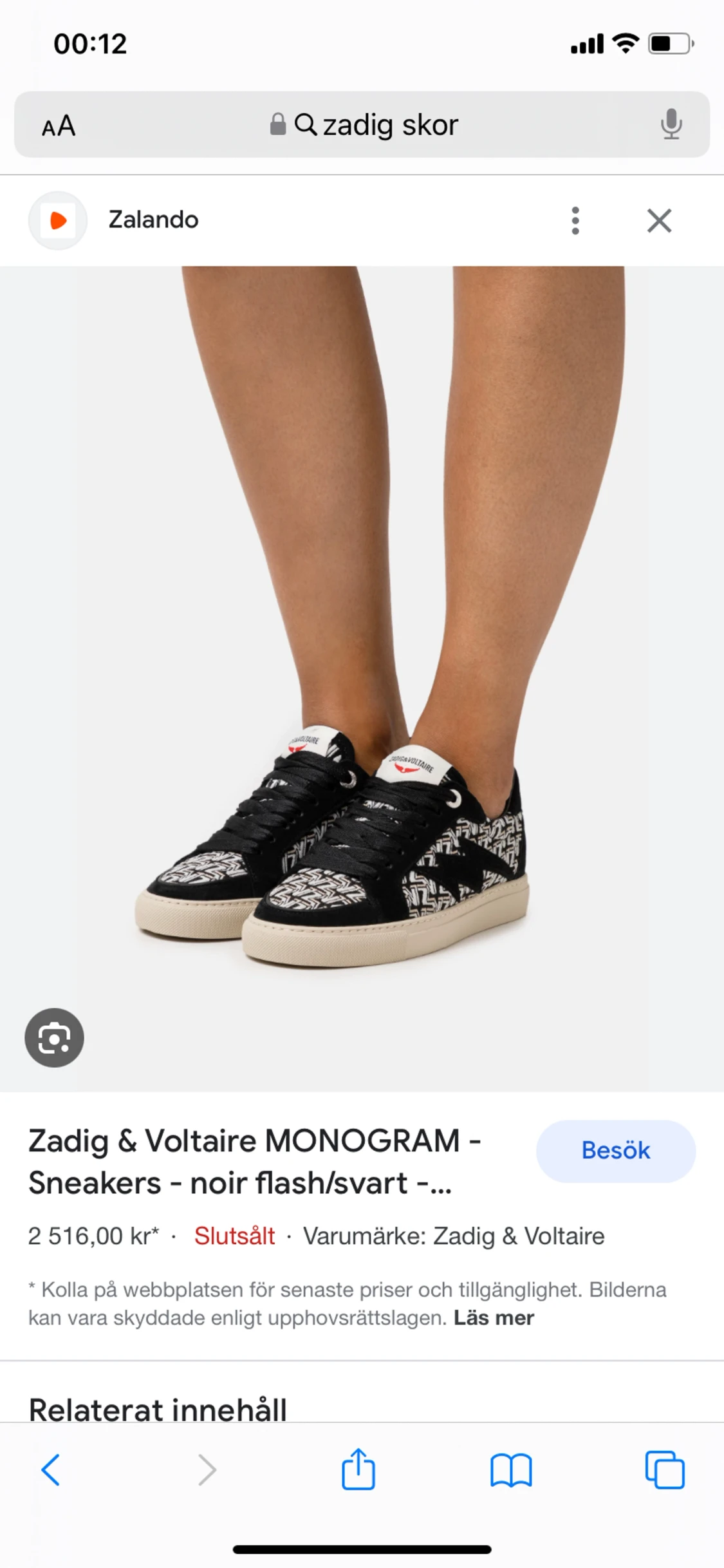Go back to the previous page
This screenshot has height=1568, width=724.
coord(51,1469)
